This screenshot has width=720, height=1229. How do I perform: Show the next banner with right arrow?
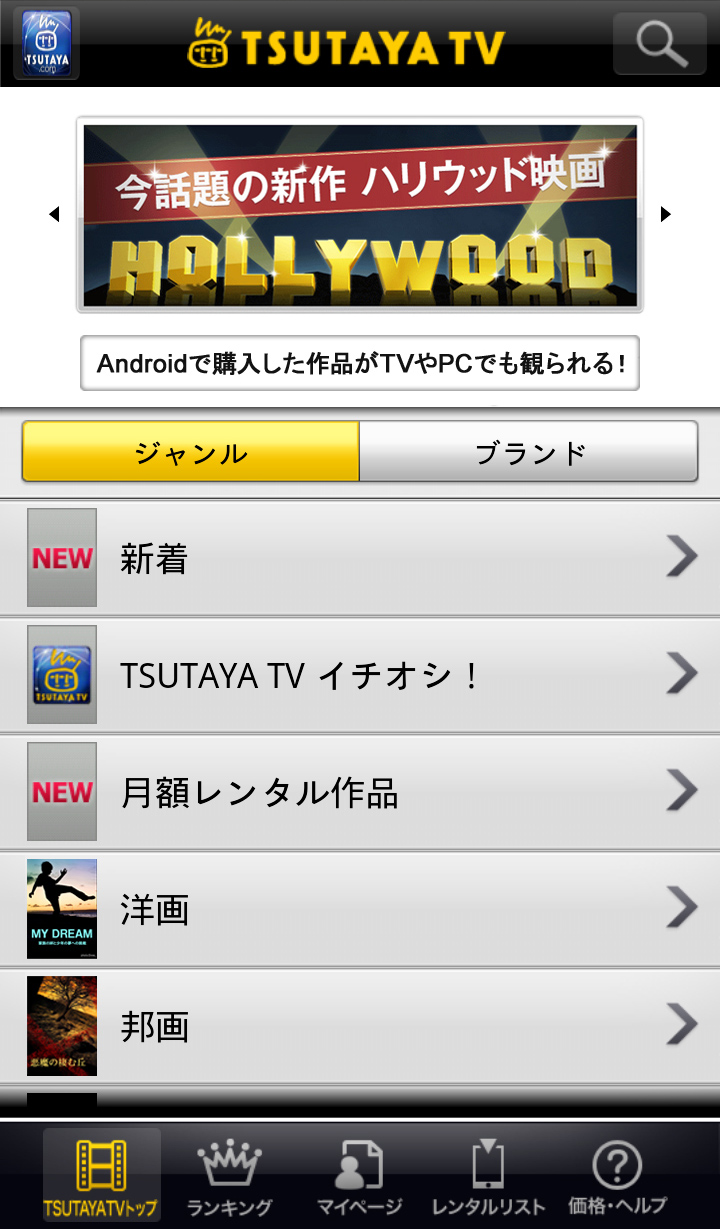665,214
